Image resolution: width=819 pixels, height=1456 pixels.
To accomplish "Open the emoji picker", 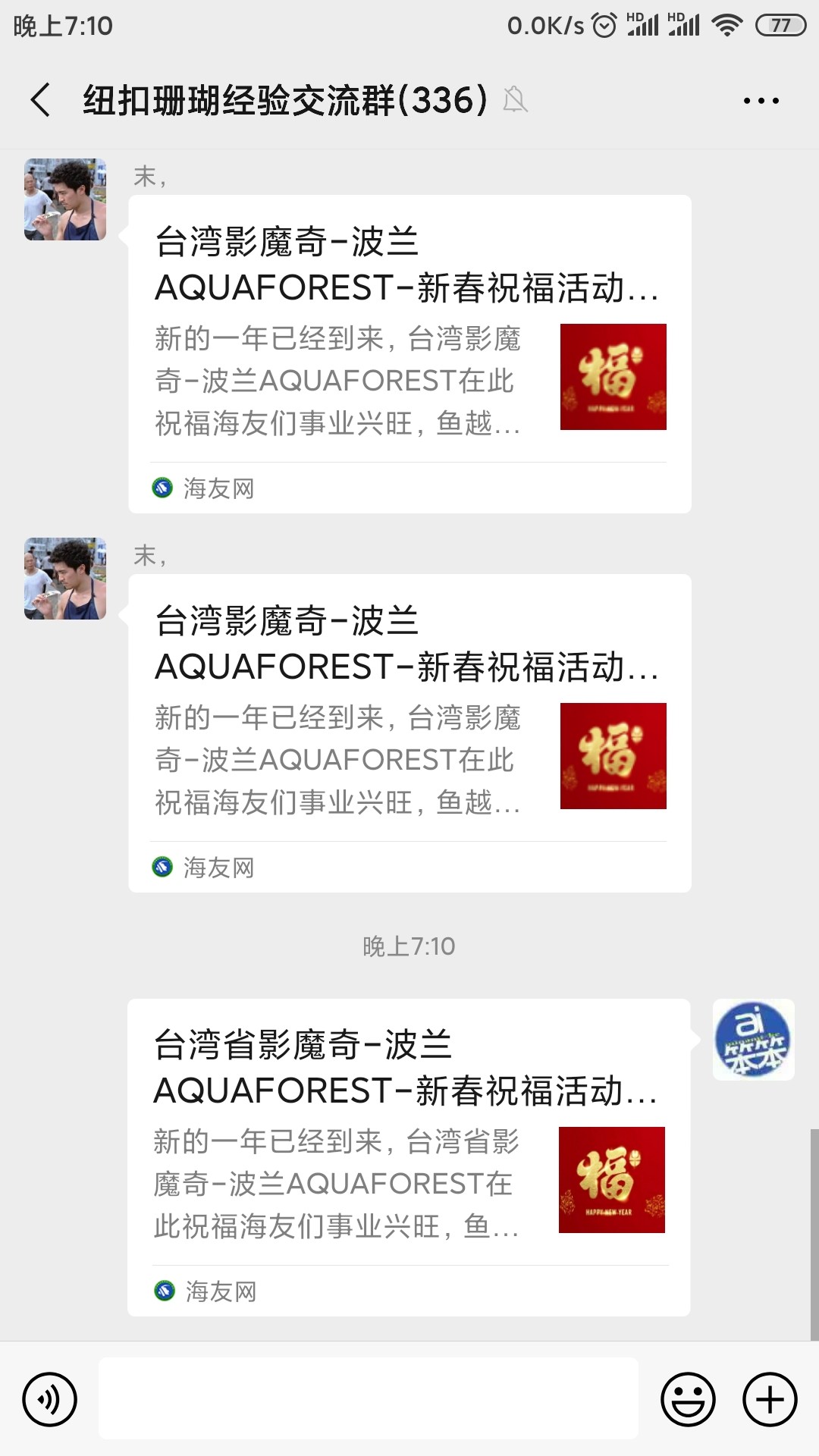I will (x=688, y=1398).
